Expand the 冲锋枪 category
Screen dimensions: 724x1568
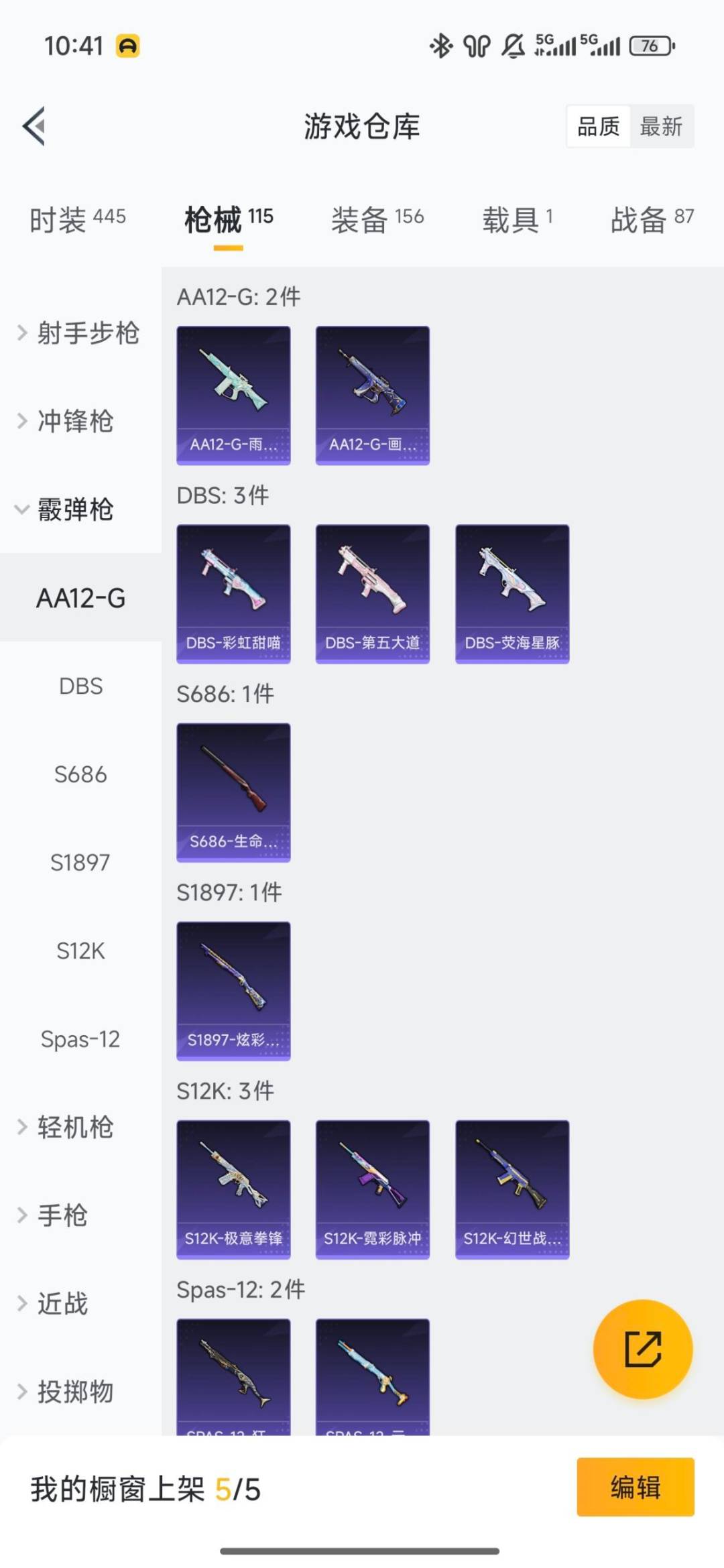[74, 421]
